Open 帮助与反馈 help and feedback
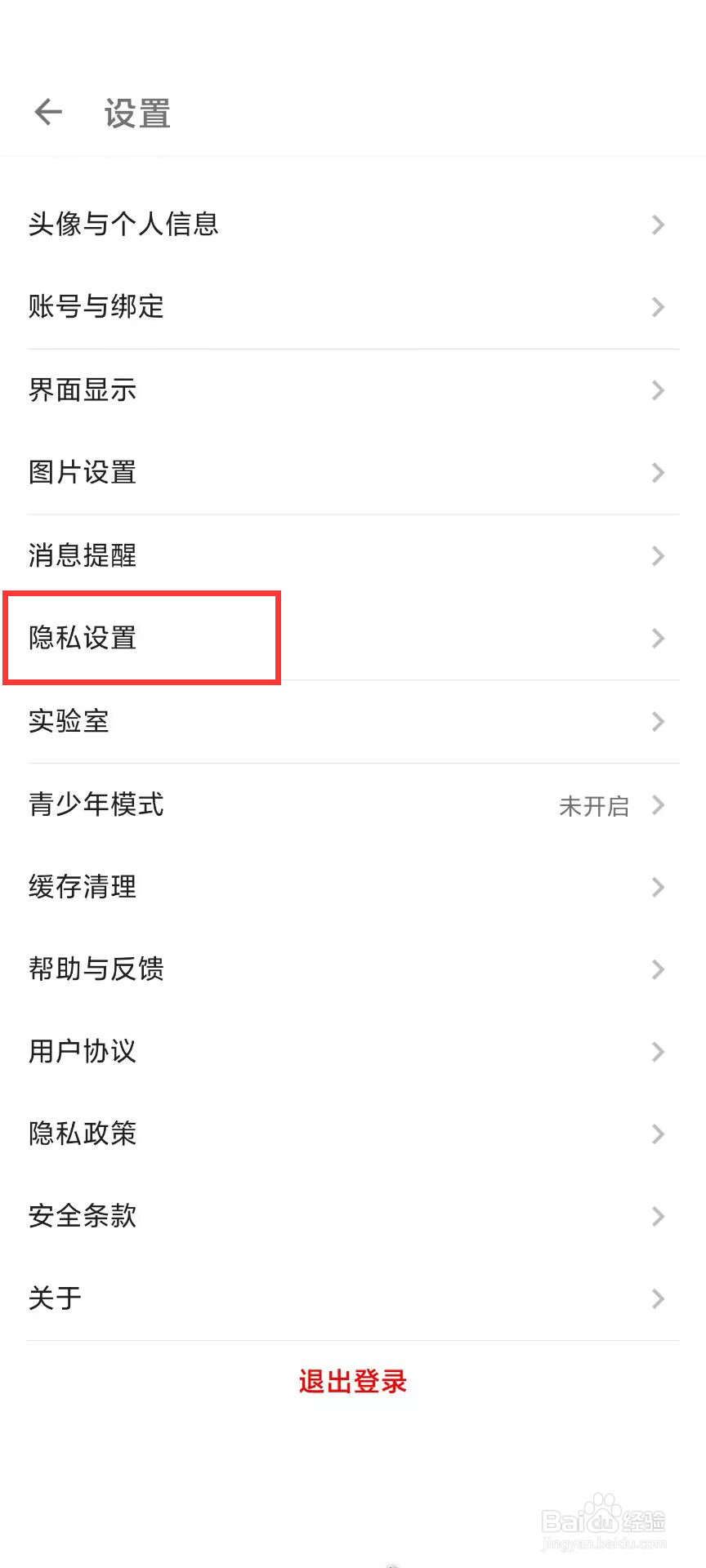Image resolution: width=706 pixels, height=1568 pixels. (x=96, y=970)
